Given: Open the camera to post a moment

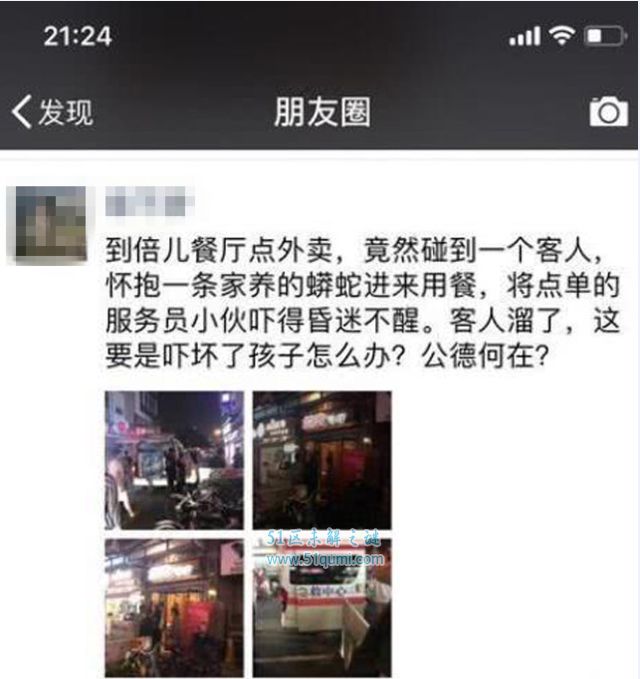Looking at the screenshot, I should (x=608, y=111).
